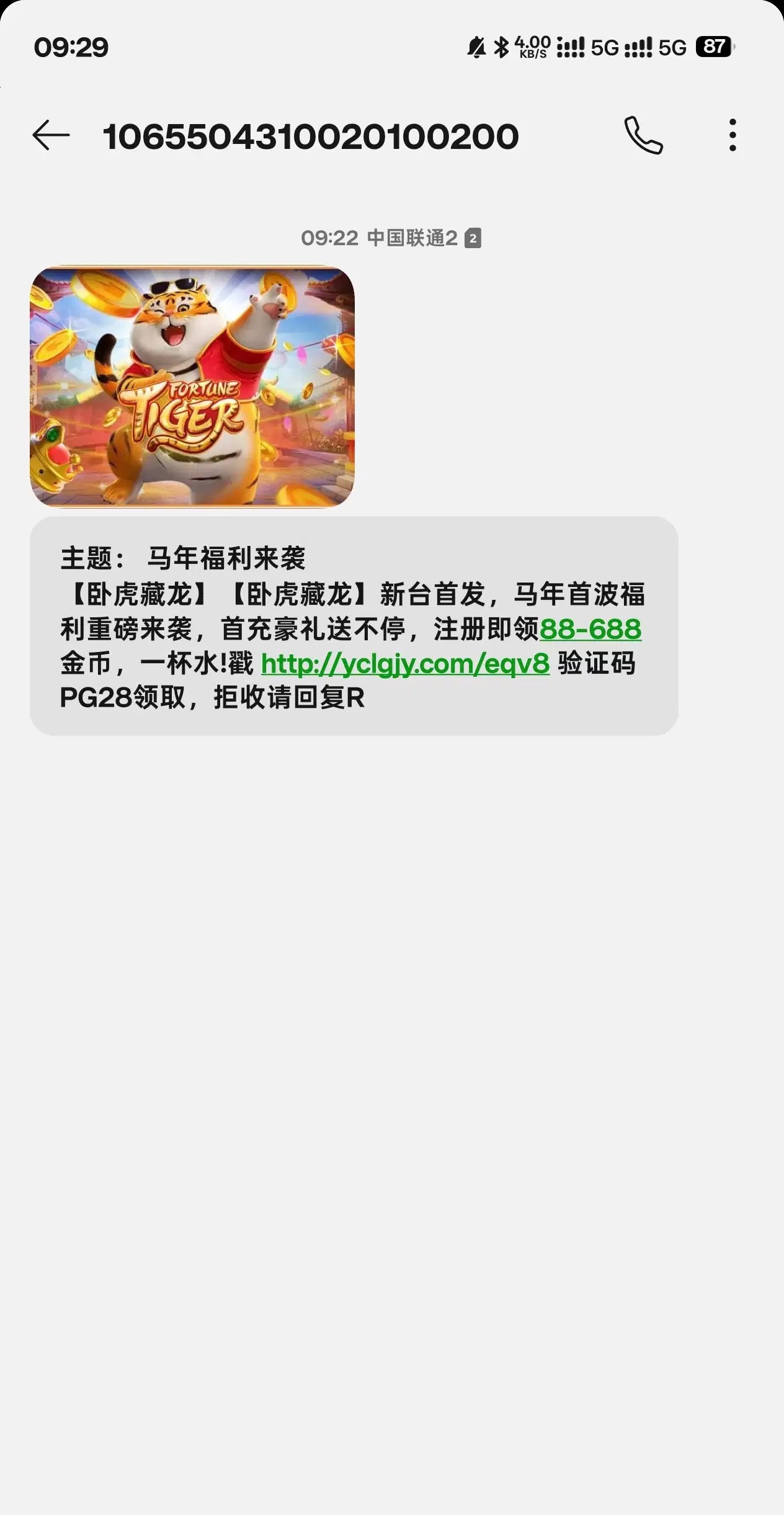784x1515 pixels.
Task: Go back to the message list
Action: point(51,136)
